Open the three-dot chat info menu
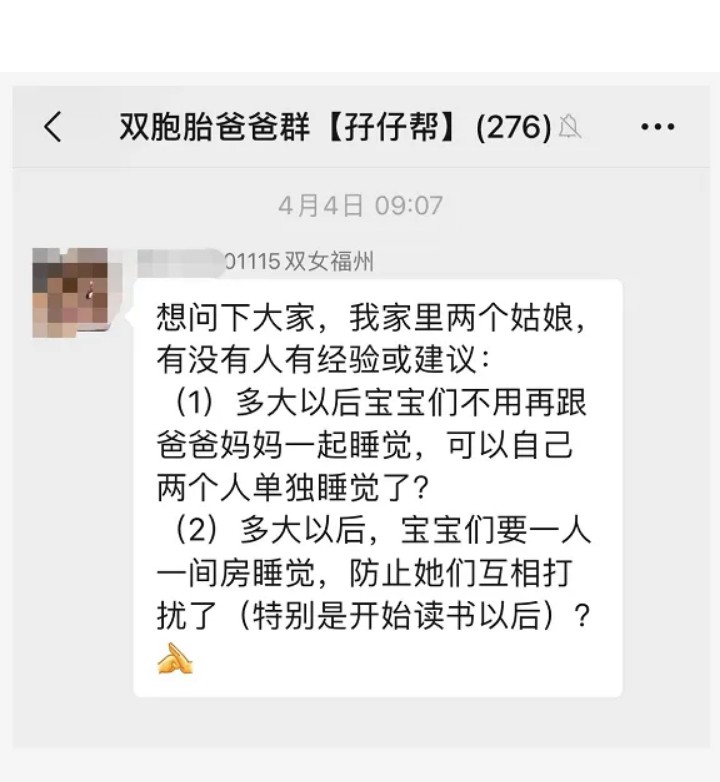The height and width of the screenshot is (782, 720). pyautogui.click(x=657, y=127)
